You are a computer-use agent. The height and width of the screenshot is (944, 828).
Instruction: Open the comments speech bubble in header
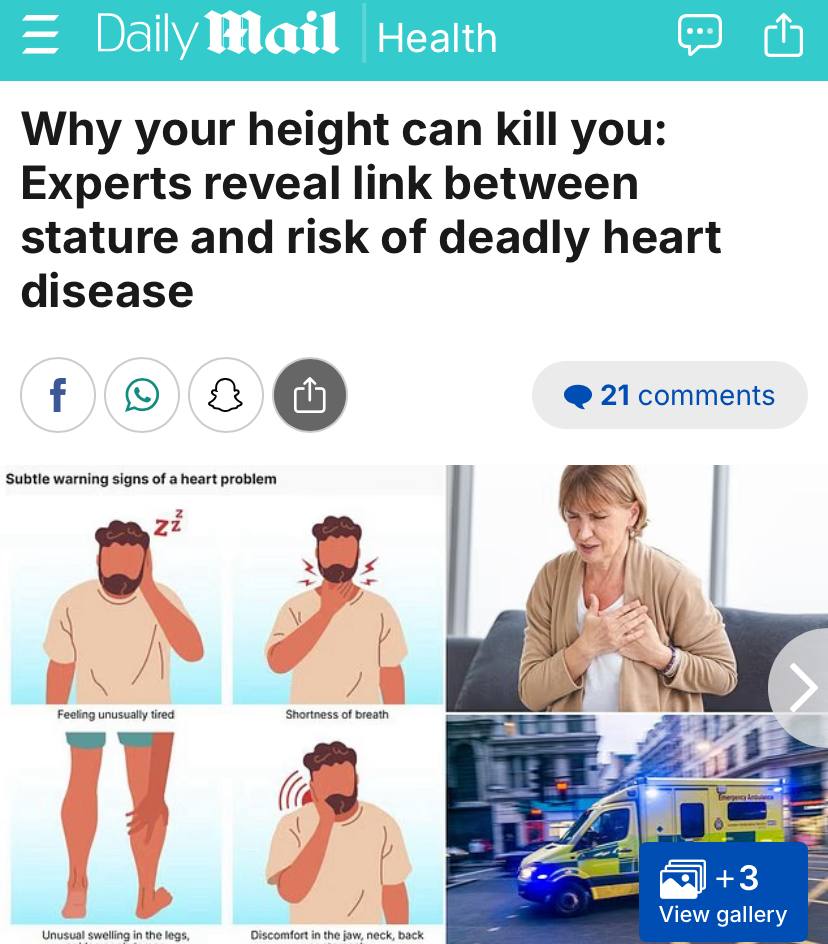point(699,36)
